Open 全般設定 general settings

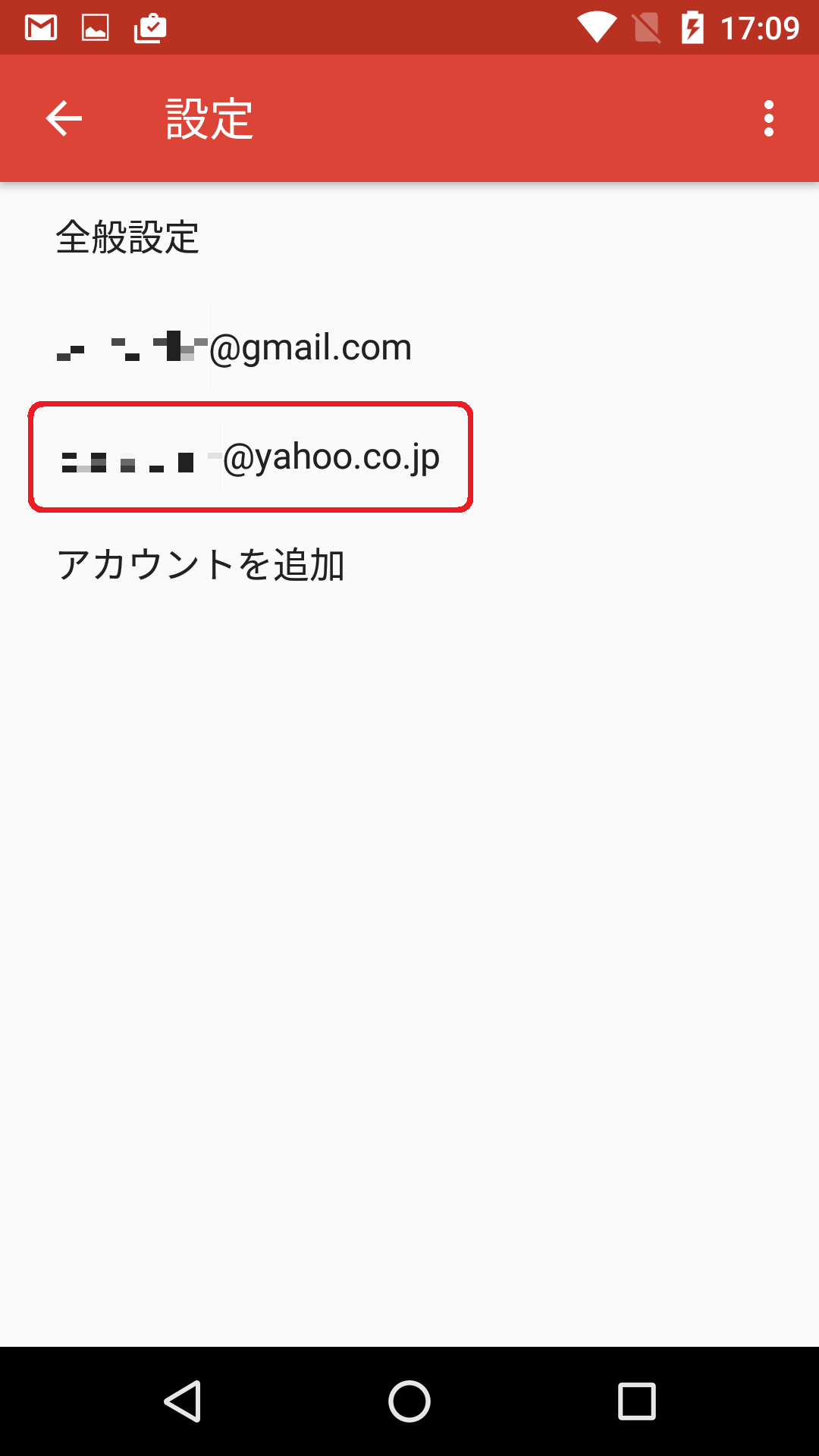click(x=409, y=237)
